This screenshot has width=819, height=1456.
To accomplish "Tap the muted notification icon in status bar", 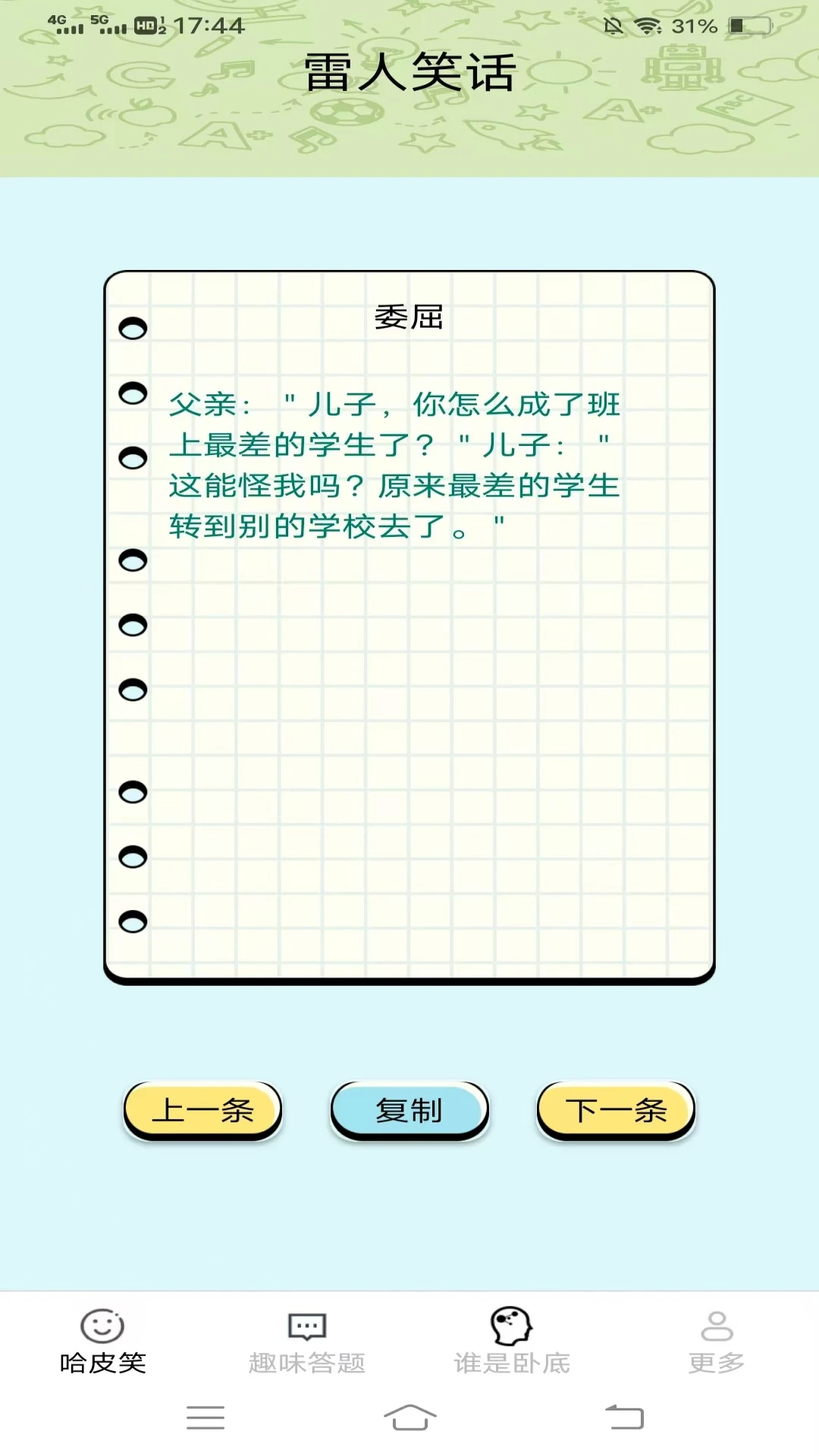I will click(x=613, y=25).
